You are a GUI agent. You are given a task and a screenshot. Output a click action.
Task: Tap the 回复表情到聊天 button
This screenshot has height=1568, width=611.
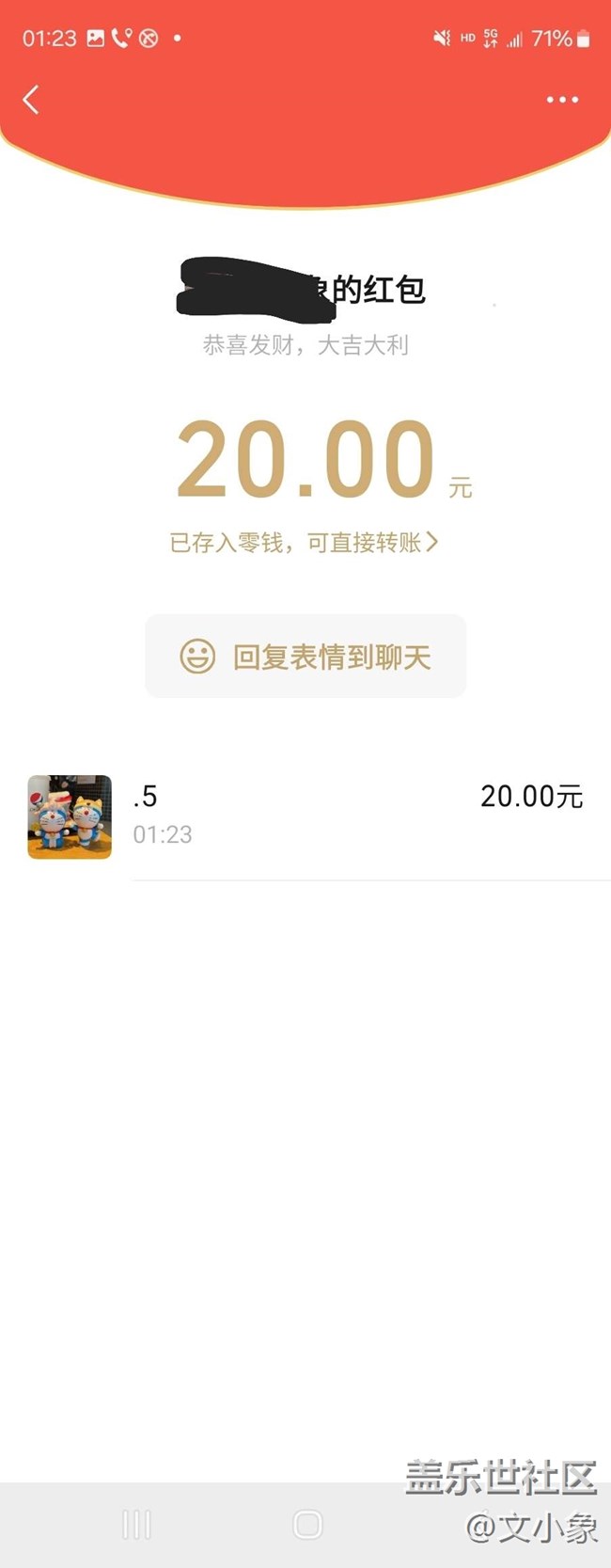click(305, 657)
